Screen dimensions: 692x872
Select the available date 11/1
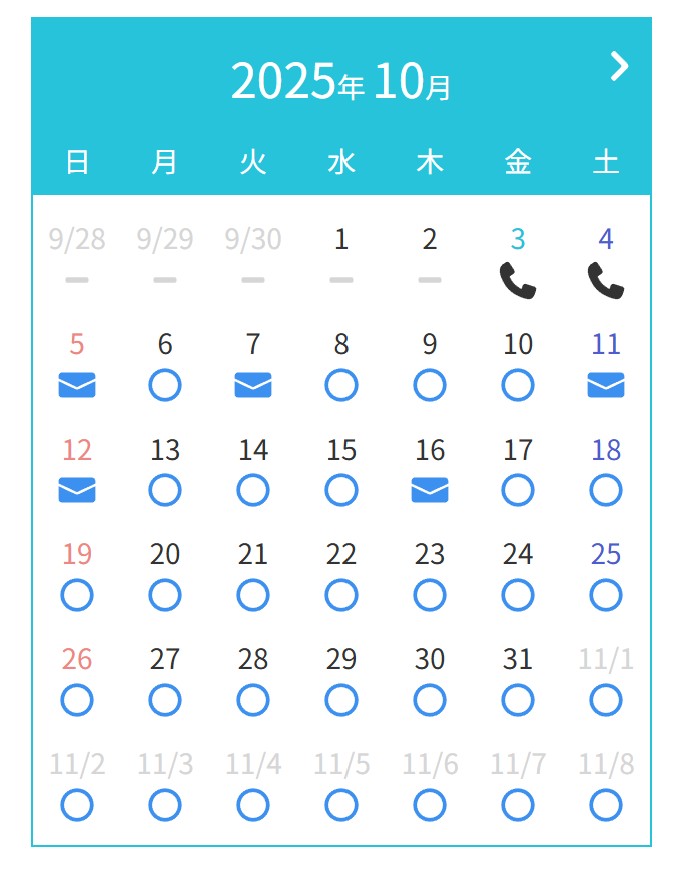pyautogui.click(x=606, y=700)
